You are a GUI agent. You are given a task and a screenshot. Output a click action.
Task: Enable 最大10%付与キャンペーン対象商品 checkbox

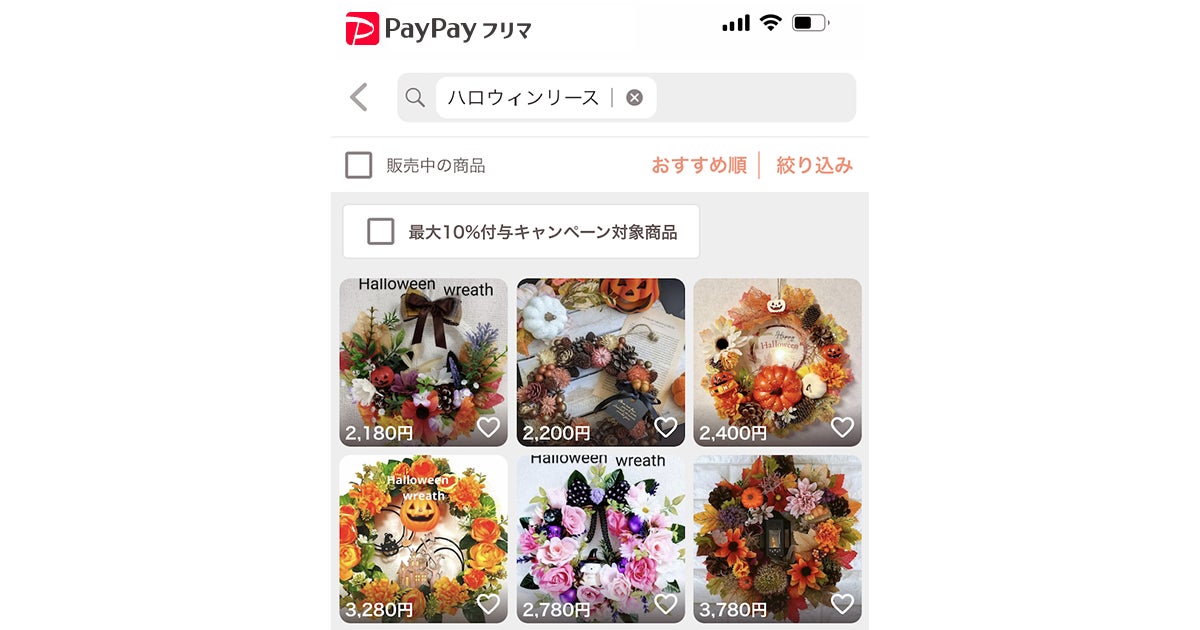coord(381,232)
